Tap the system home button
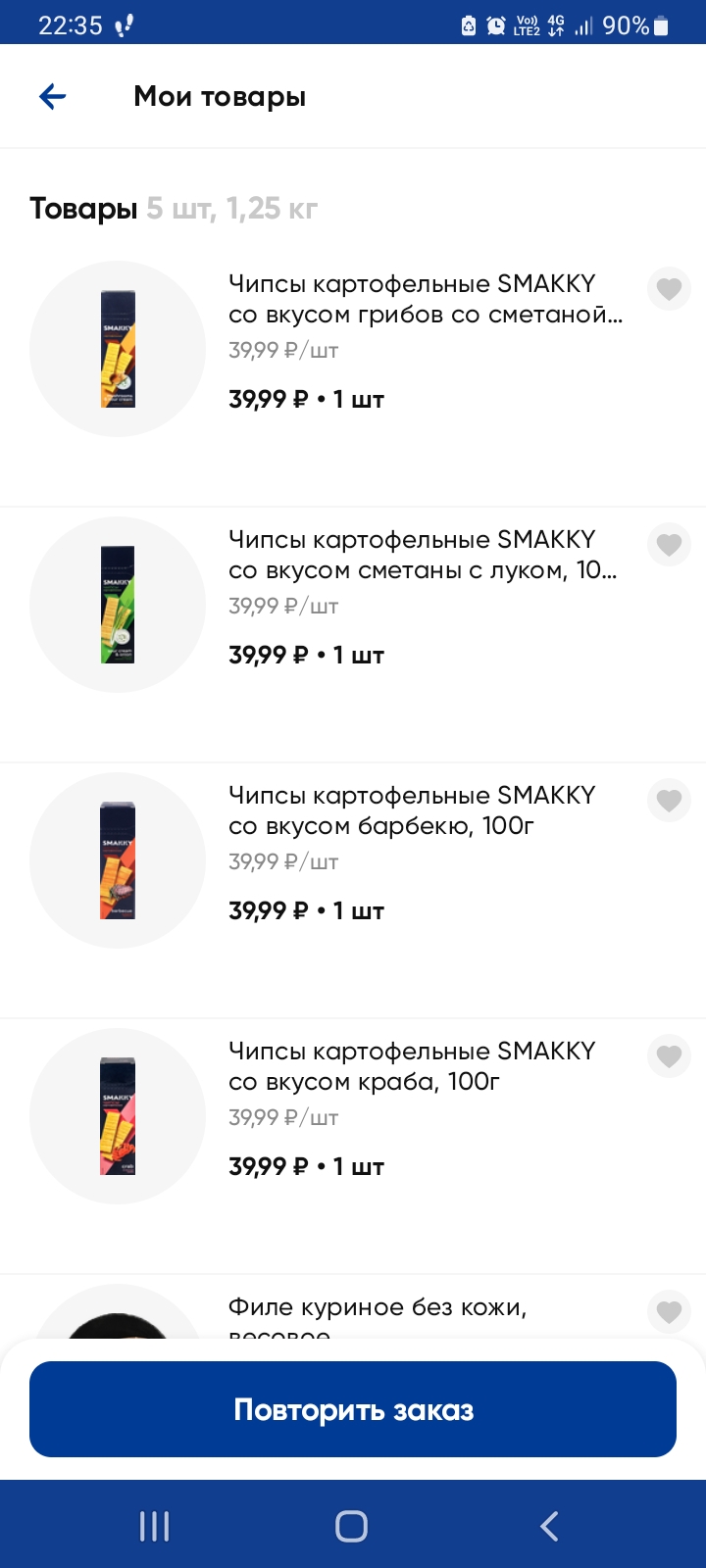 tap(351, 1526)
